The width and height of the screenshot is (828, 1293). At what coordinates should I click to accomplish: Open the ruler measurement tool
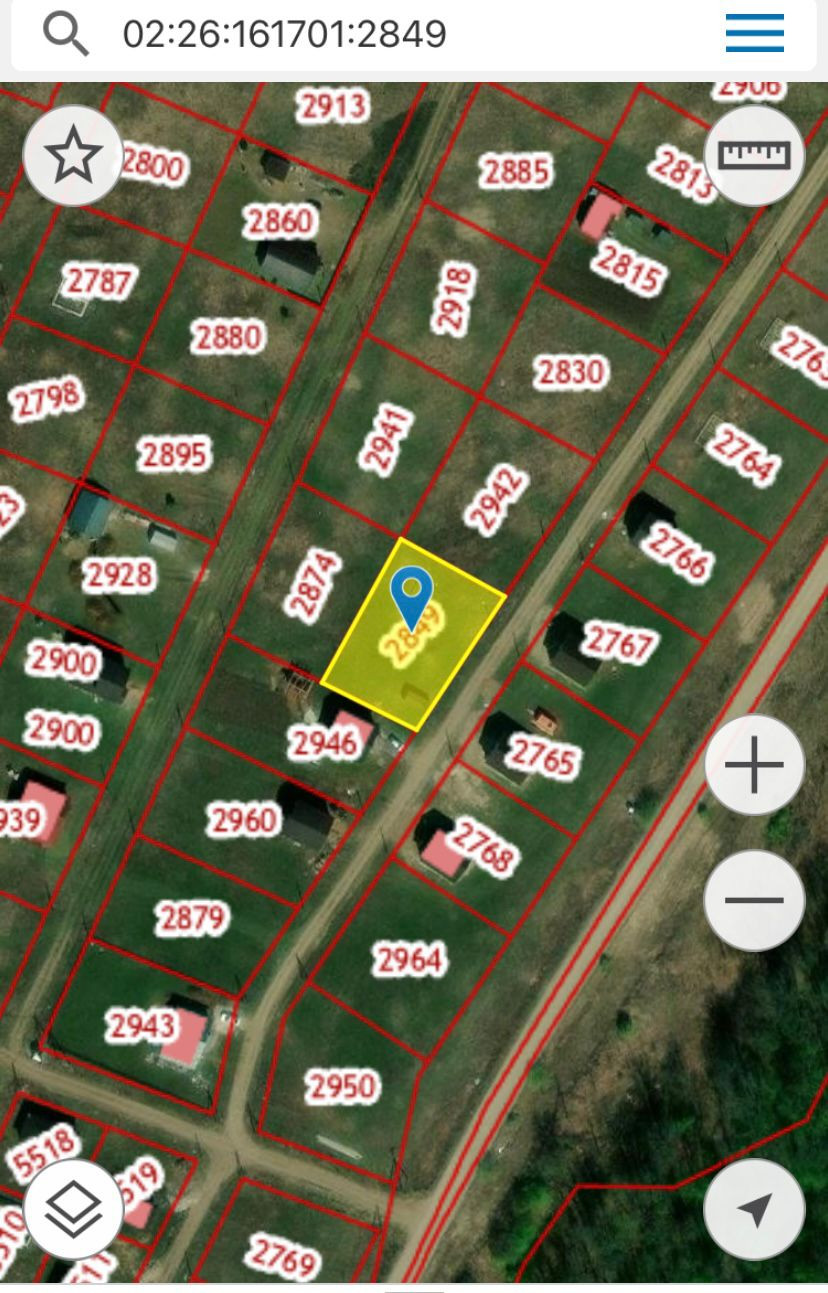point(755,155)
